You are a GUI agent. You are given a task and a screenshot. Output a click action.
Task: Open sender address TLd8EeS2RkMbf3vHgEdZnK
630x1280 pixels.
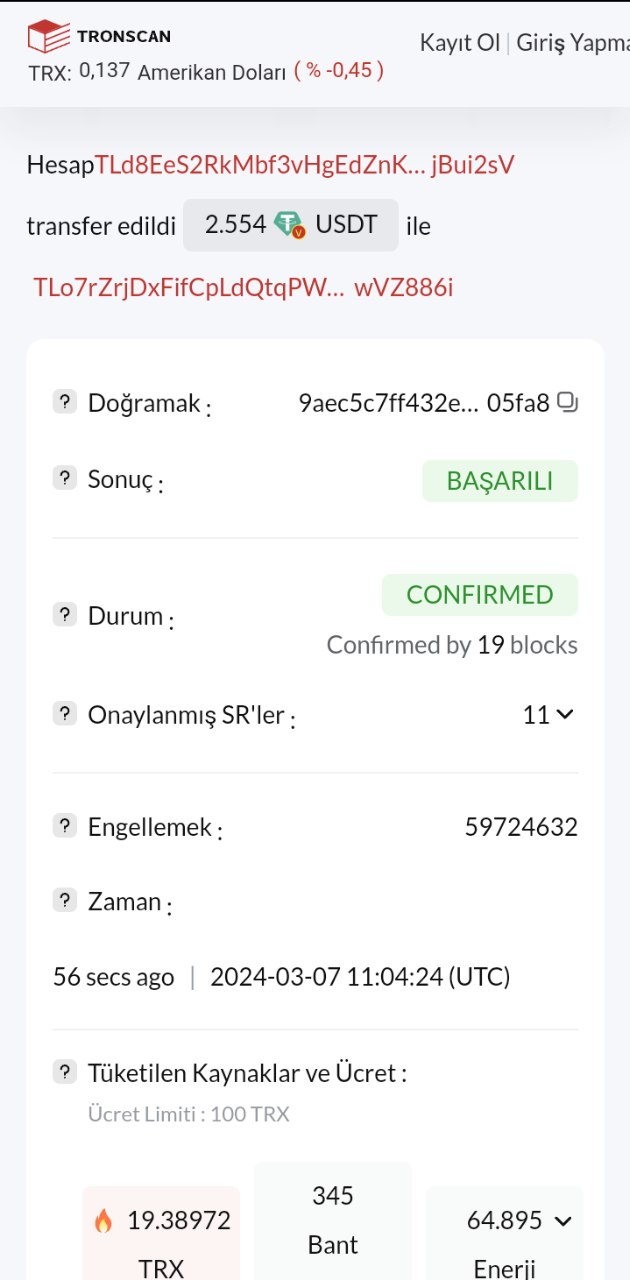click(304, 165)
